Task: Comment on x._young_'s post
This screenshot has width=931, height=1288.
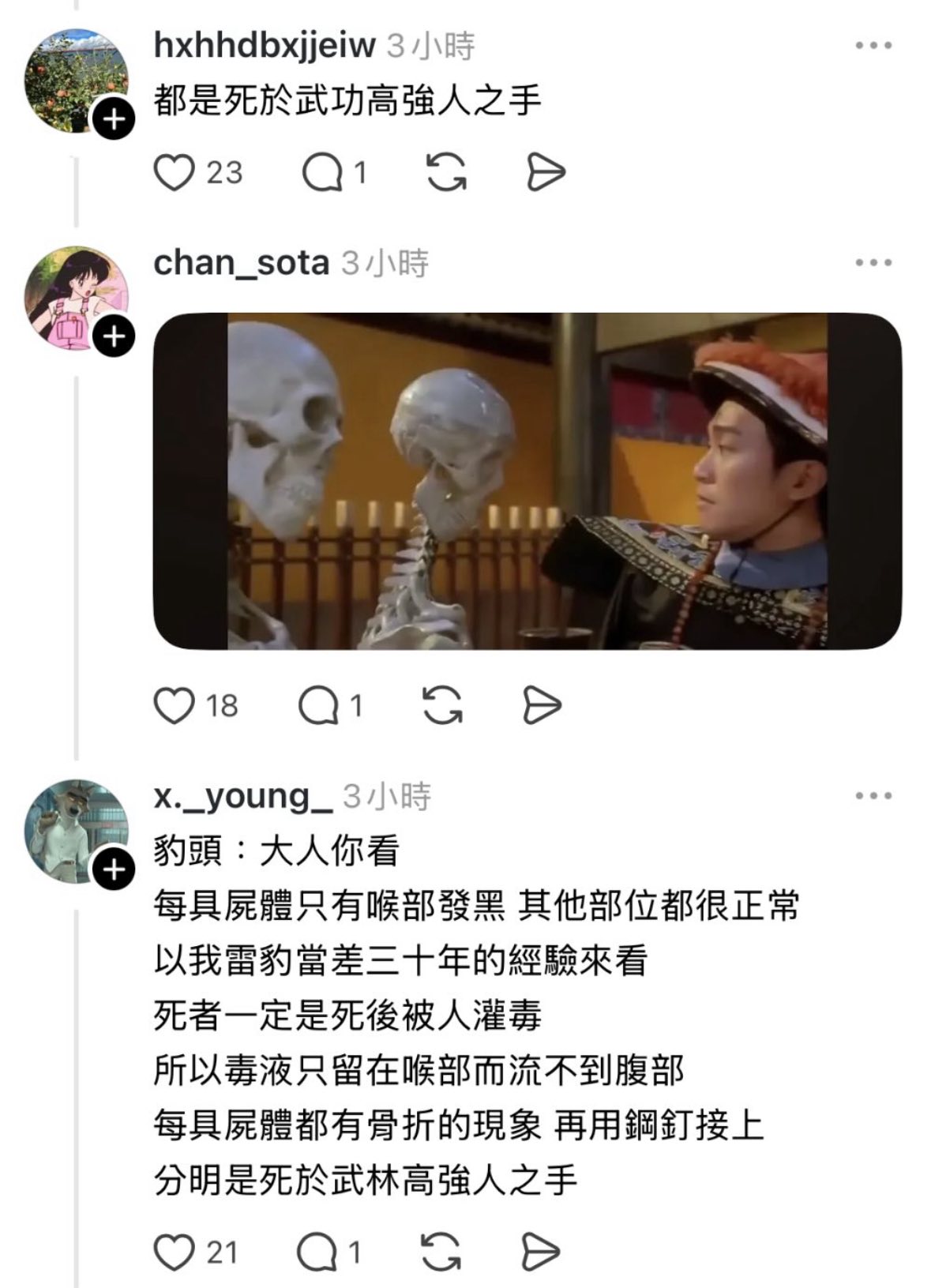Action: pyautogui.click(x=317, y=1252)
